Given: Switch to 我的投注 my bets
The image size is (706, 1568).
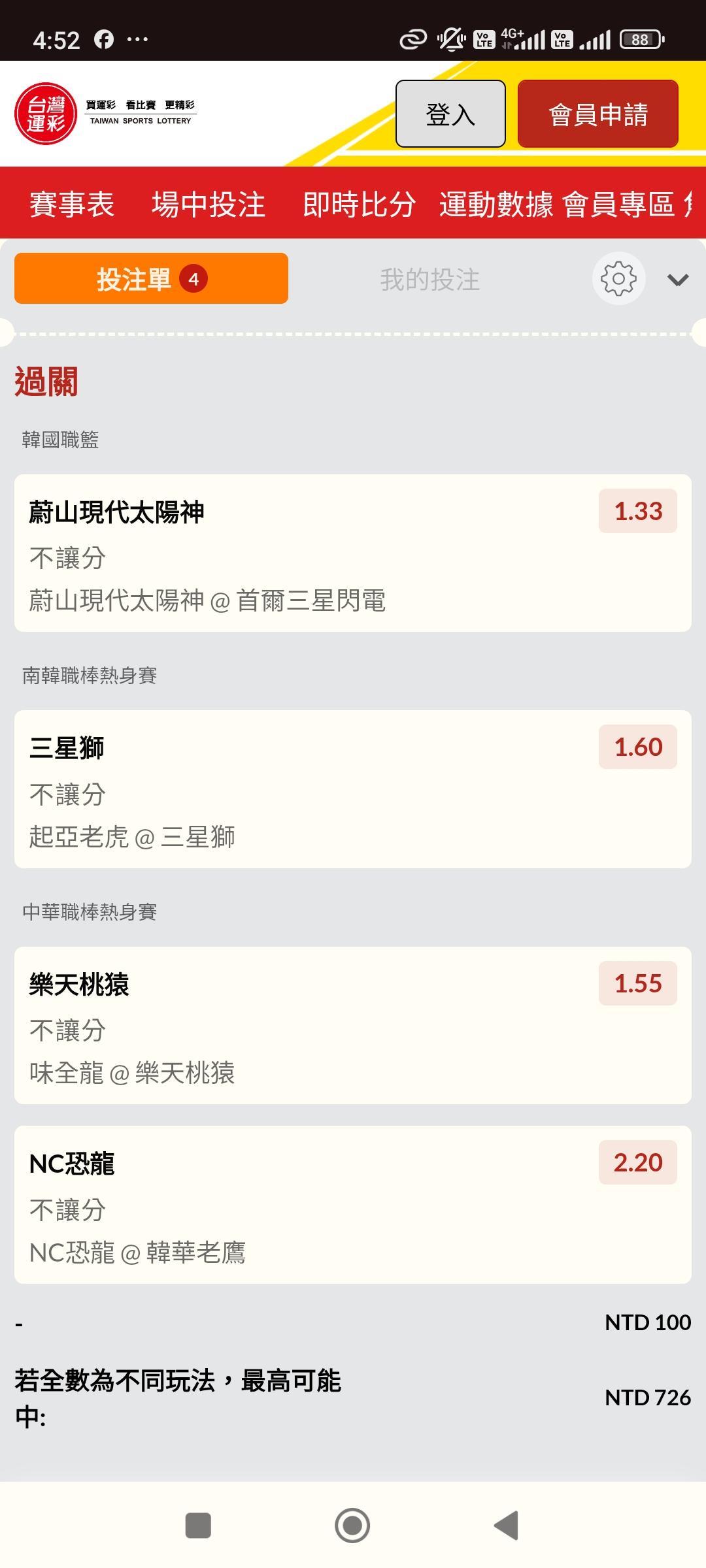Looking at the screenshot, I should [429, 280].
